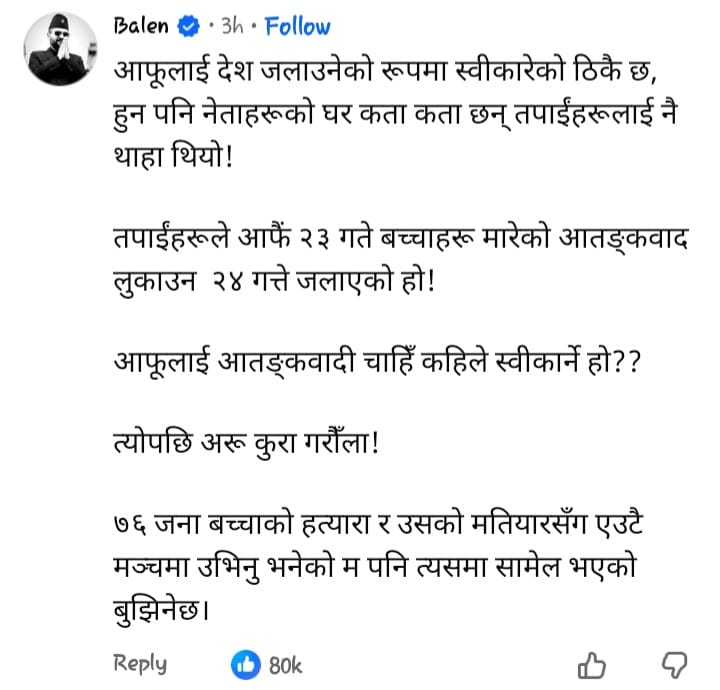Like the comment with thumbs up
The image size is (720, 690).
click(x=593, y=663)
